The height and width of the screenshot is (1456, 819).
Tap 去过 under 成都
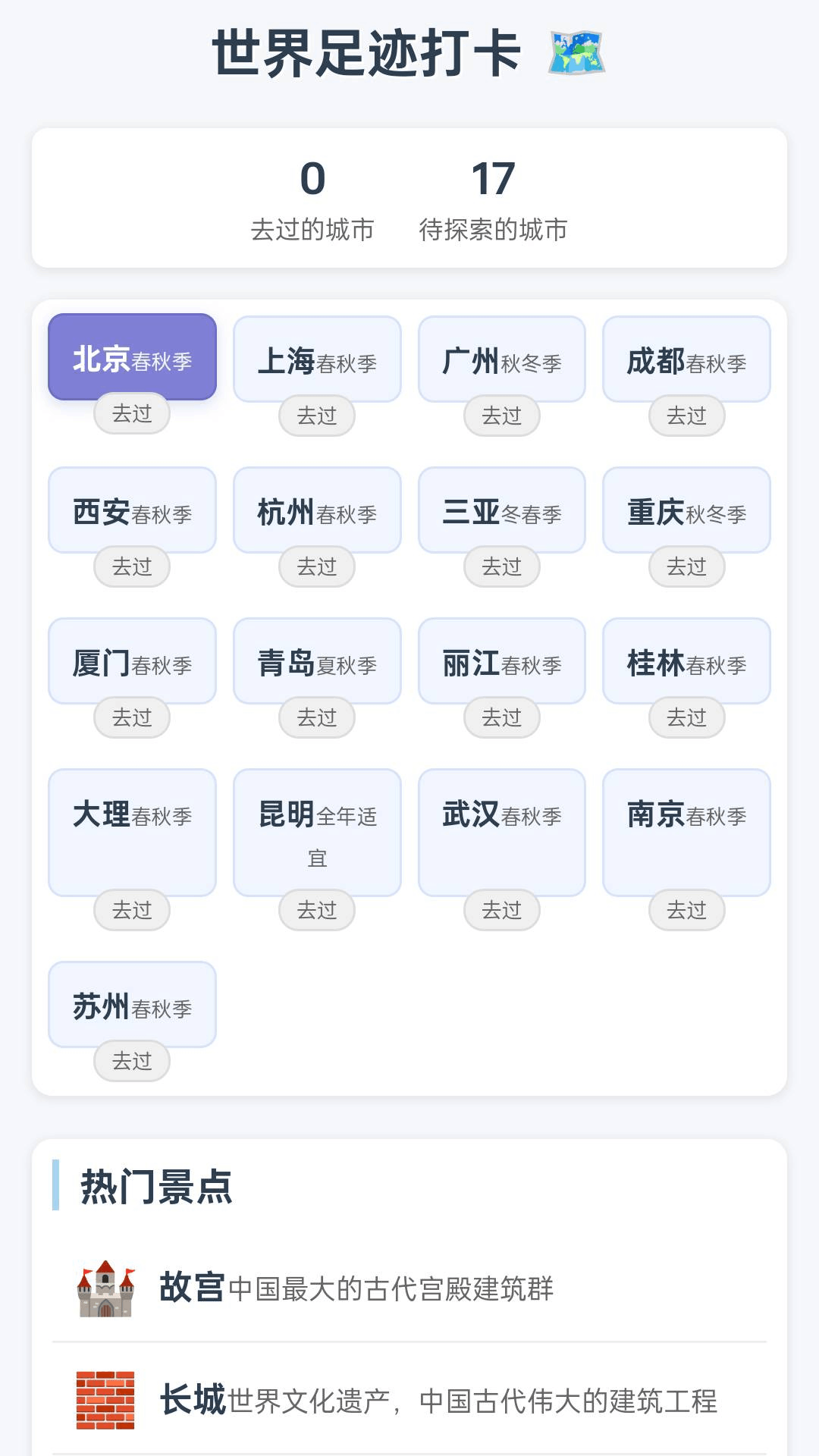686,416
